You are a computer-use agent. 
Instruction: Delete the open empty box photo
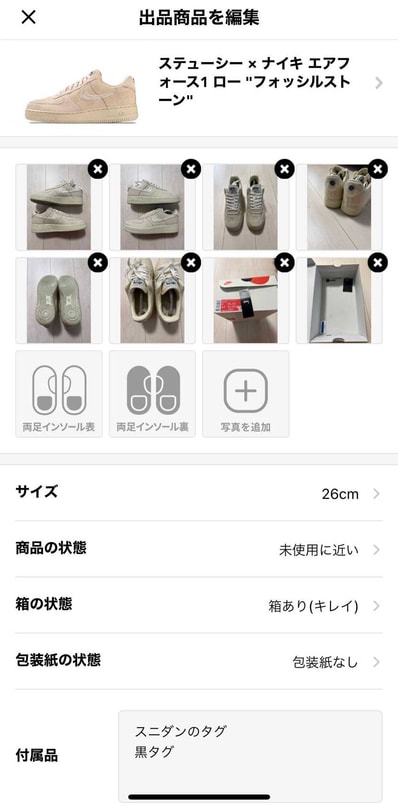click(x=378, y=263)
